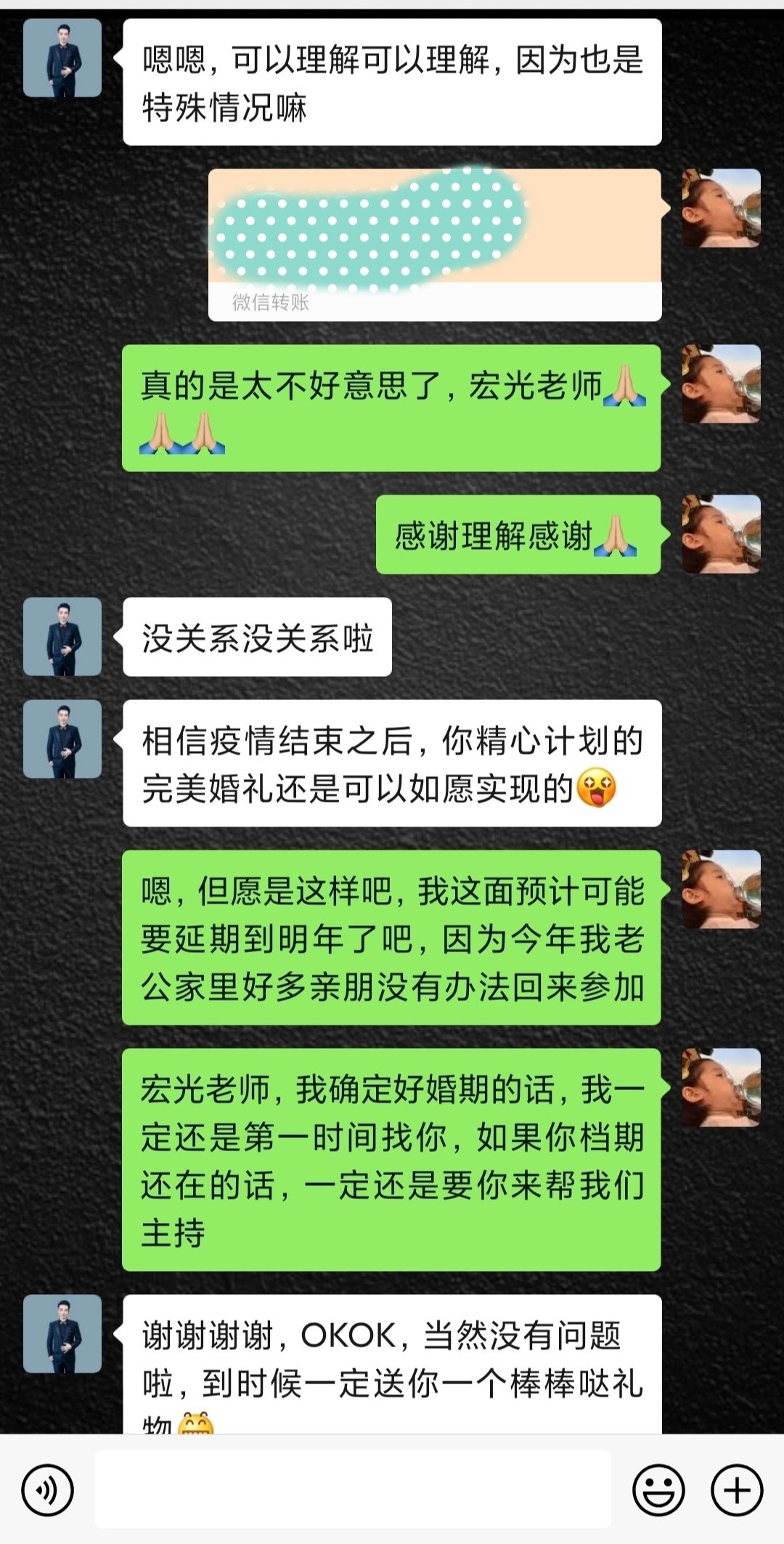Open the 微信转账 transfer message
This screenshot has width=784, height=1544.
[x=435, y=245]
